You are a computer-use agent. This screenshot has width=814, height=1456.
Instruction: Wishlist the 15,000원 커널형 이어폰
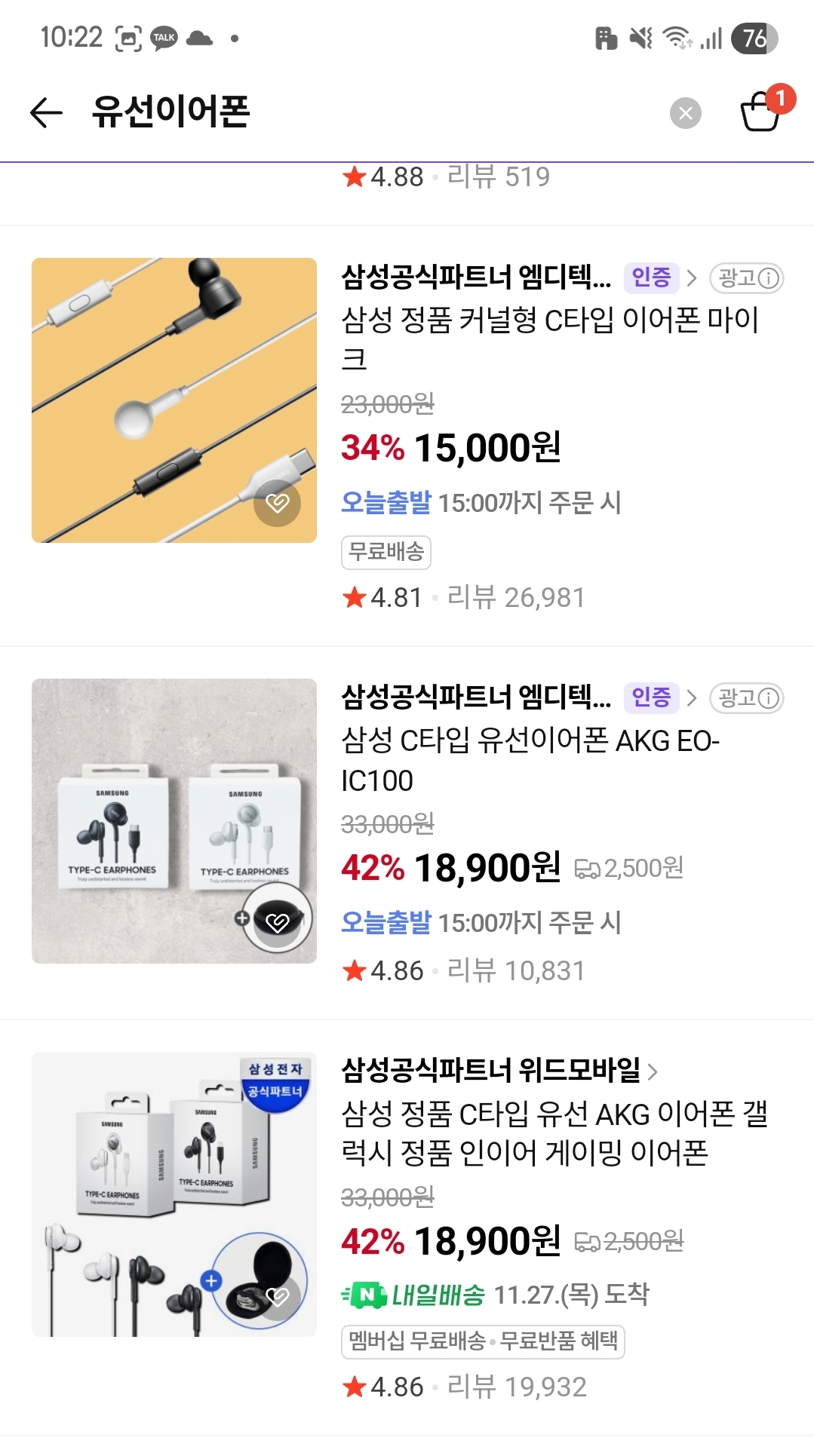point(277,503)
